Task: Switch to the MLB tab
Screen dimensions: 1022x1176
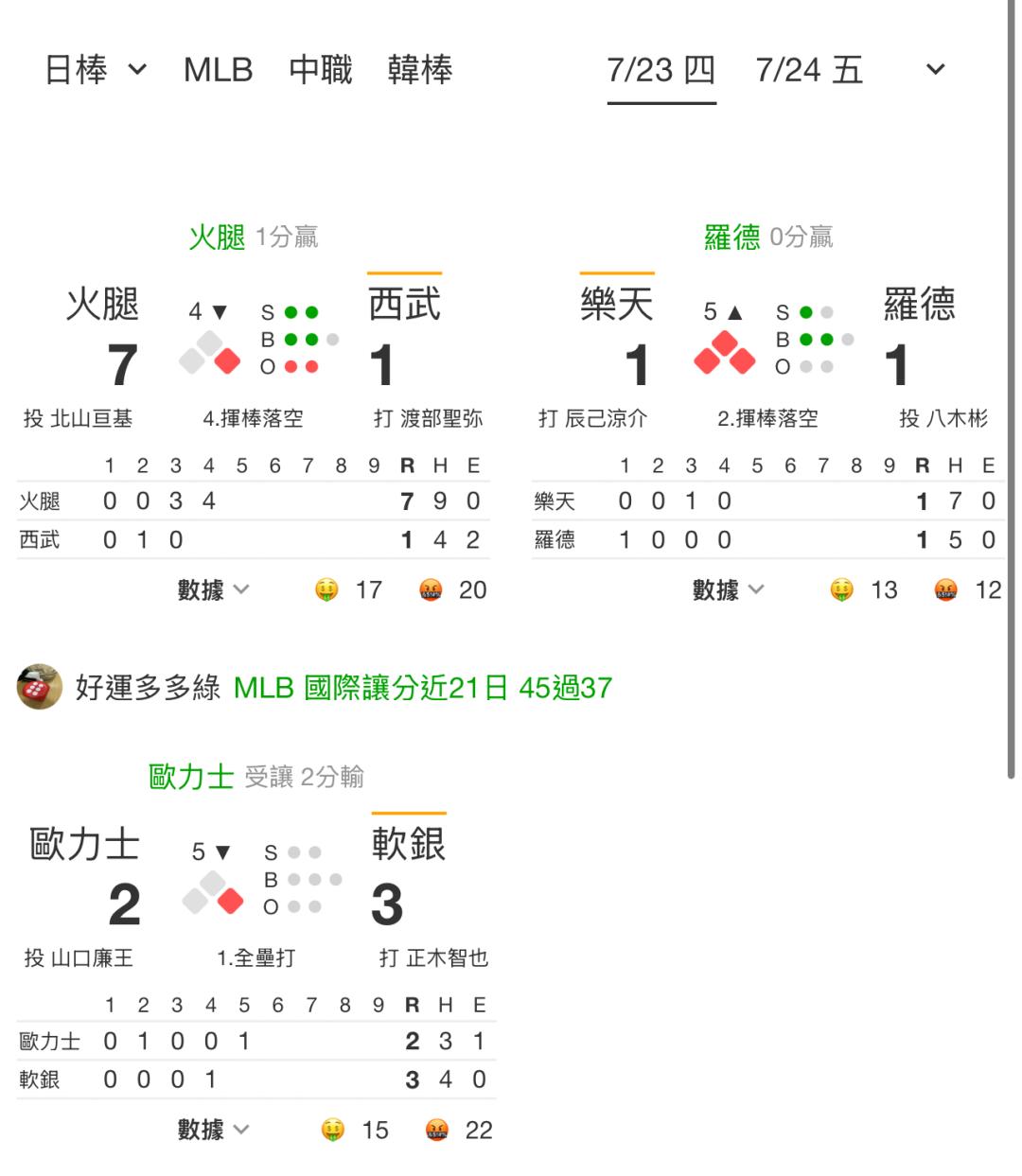Action: click(219, 70)
